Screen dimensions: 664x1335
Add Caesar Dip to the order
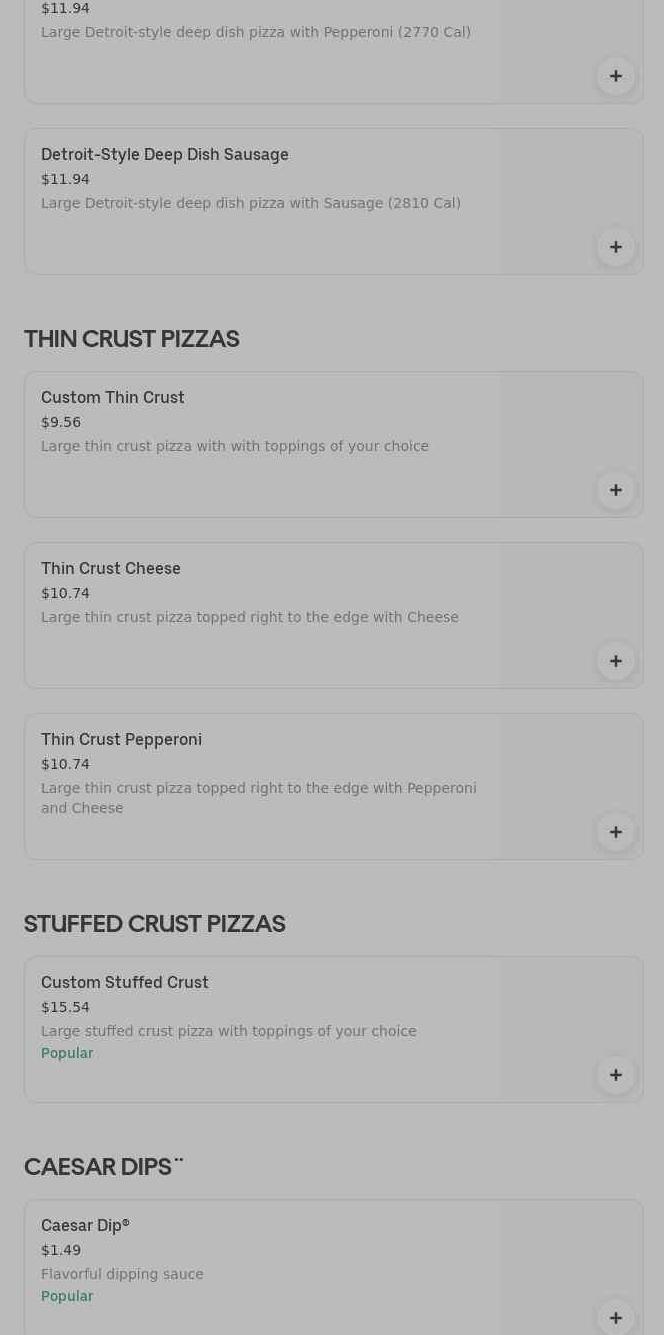tap(616, 1317)
